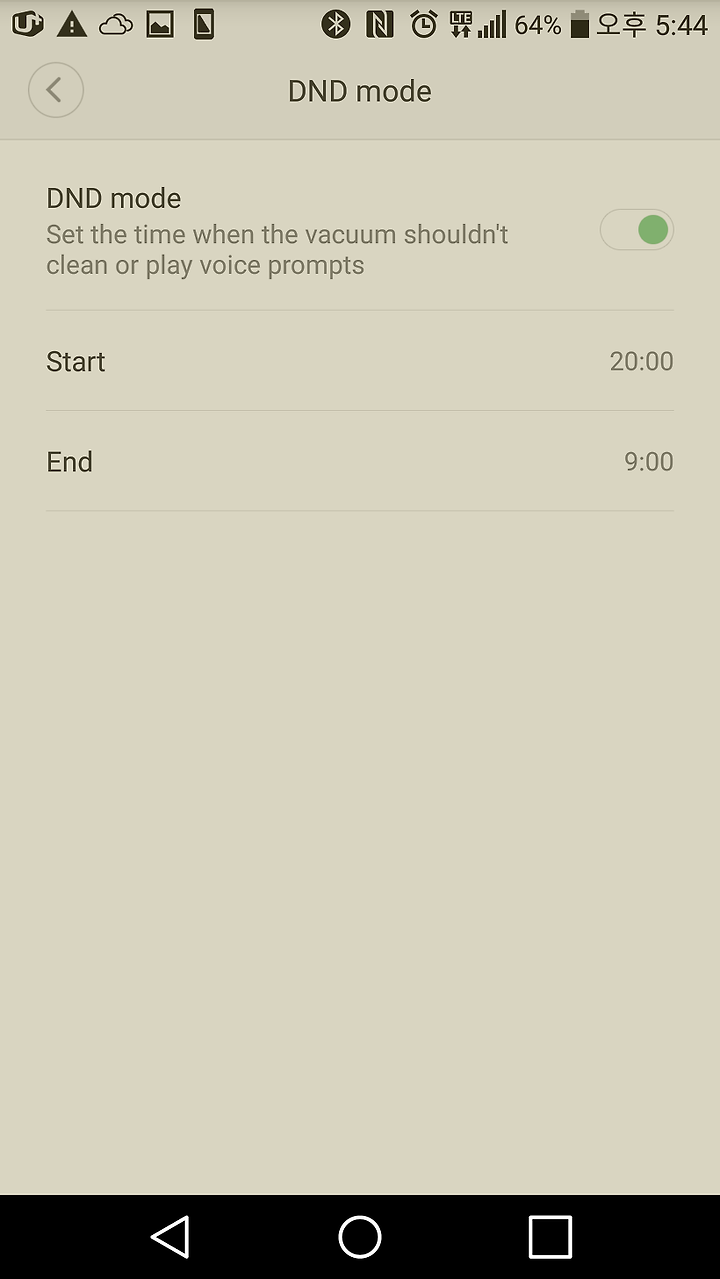
Task: Turn off the DND mode switch
Action: [637, 230]
